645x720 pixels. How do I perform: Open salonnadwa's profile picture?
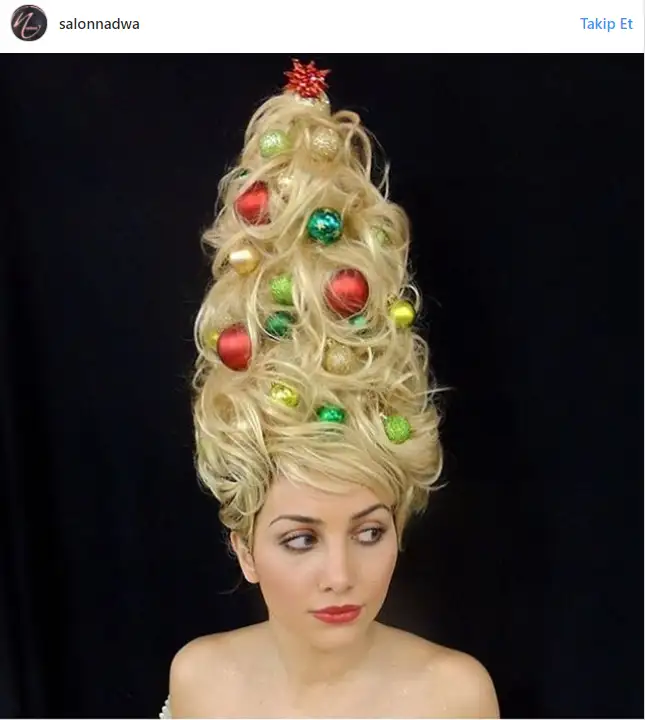[29, 23]
